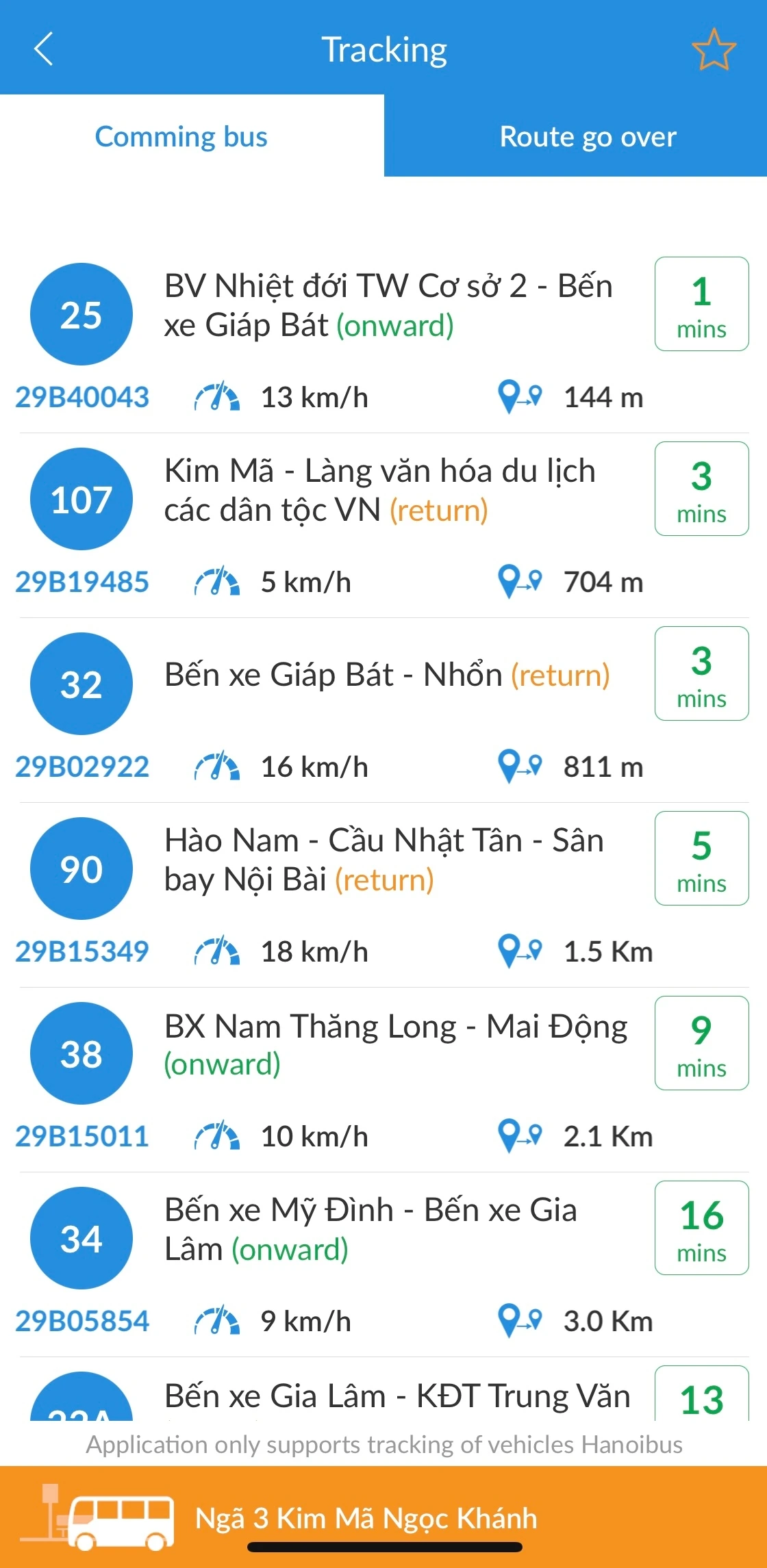Open Bến xe Gia Lâm - KĐT Trung Văn row

click(397, 1396)
